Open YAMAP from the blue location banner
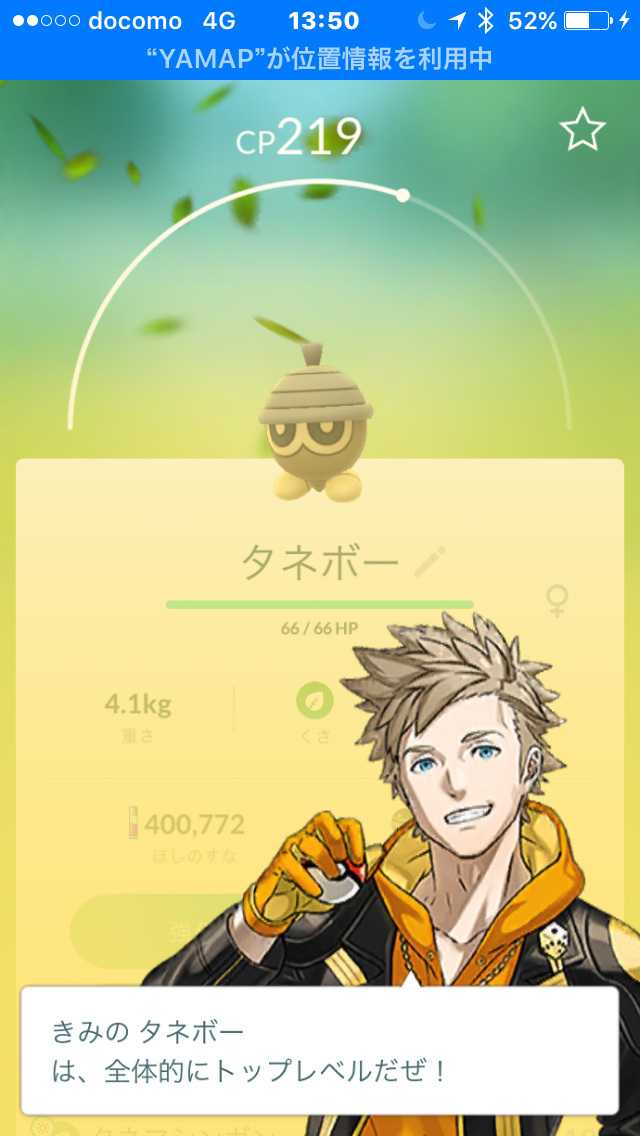Image resolution: width=640 pixels, height=1136 pixels. [x=319, y=59]
